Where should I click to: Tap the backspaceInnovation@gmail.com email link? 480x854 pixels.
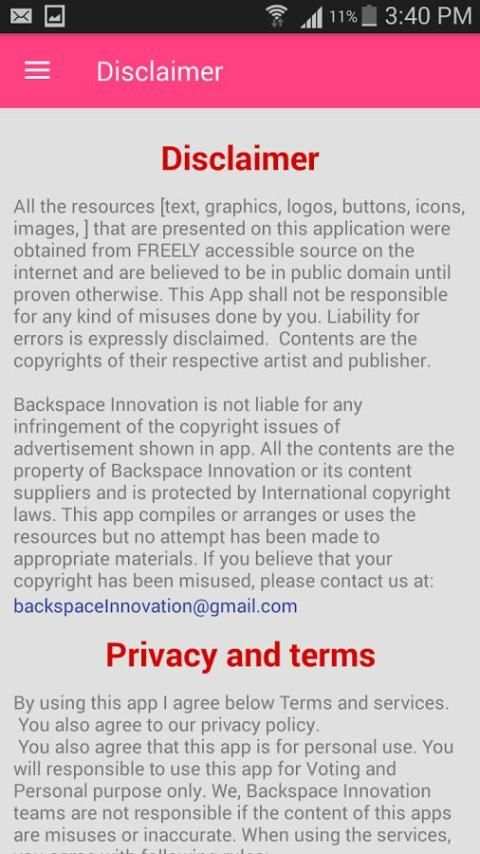155,606
